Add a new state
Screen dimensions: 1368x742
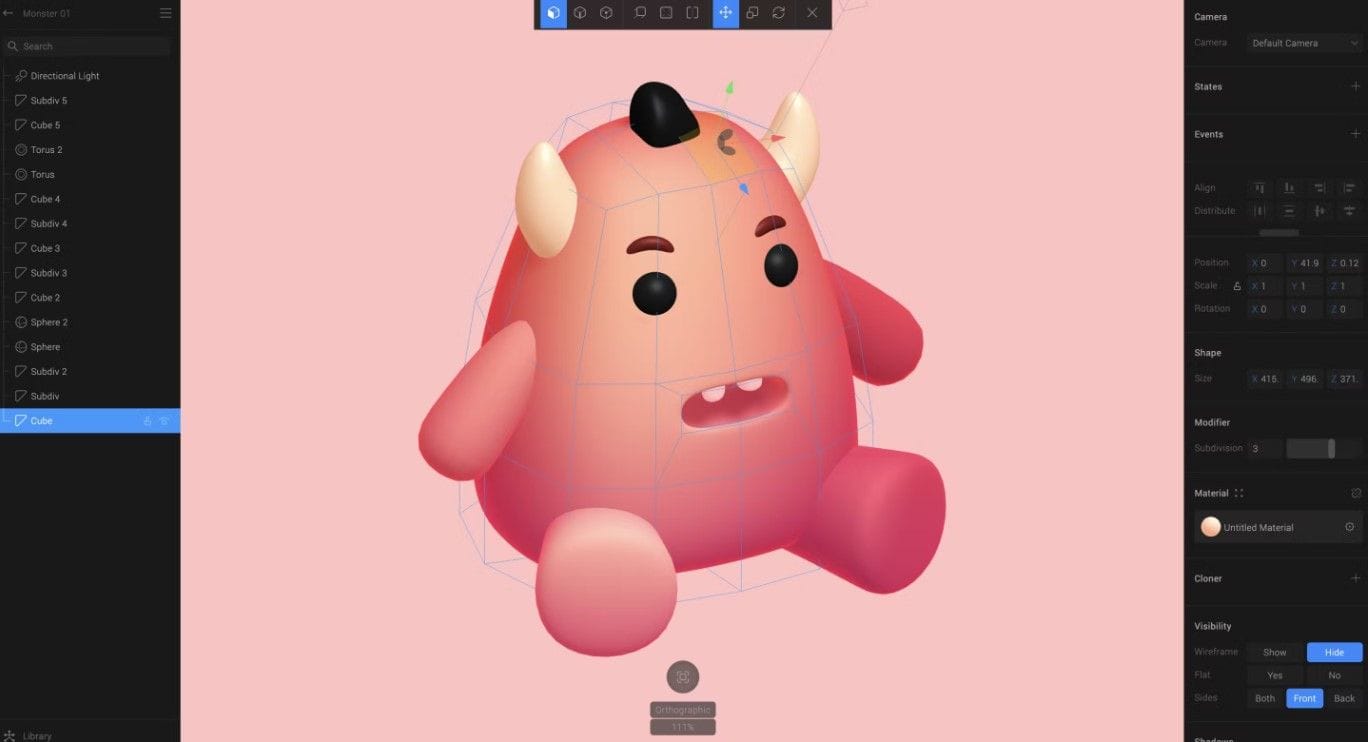pos(1356,87)
